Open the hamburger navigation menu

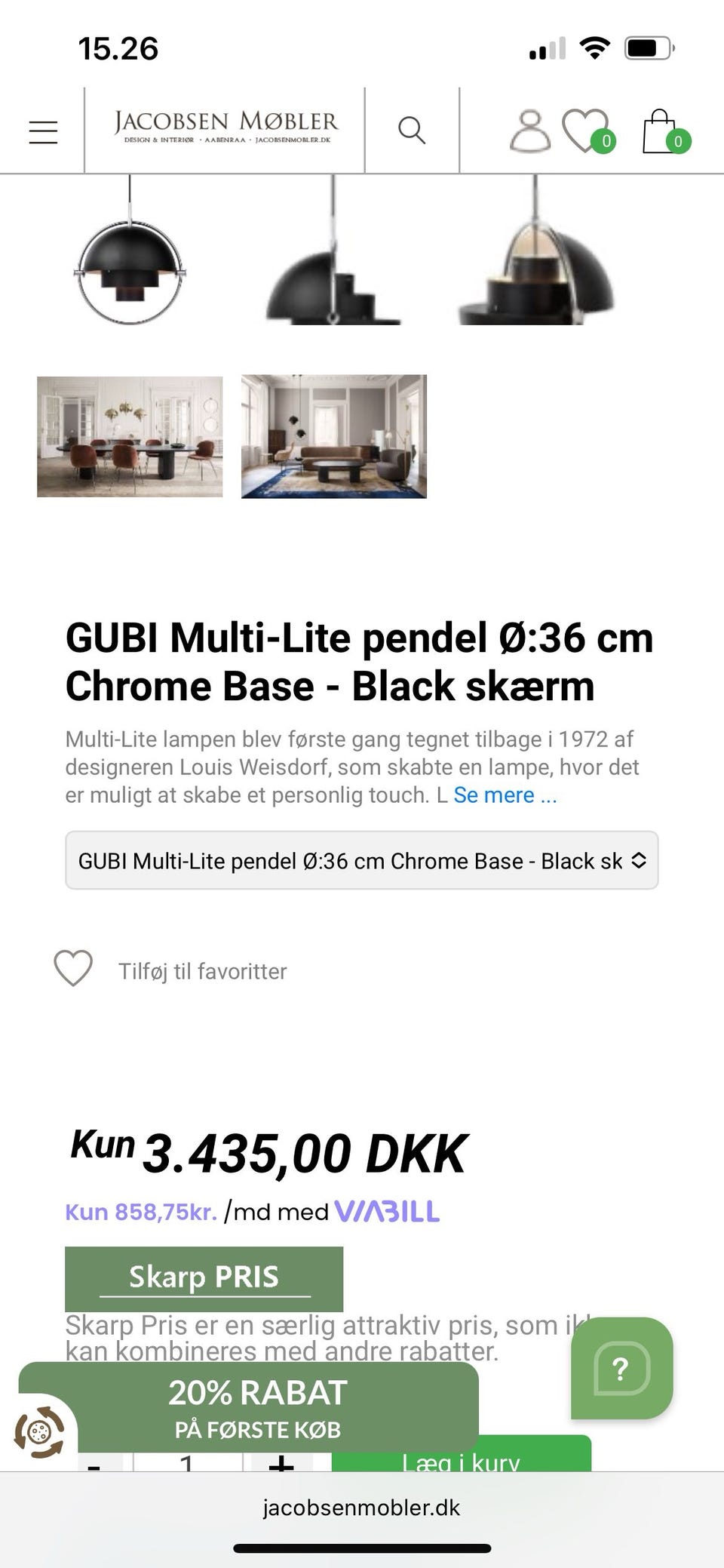[x=43, y=128]
